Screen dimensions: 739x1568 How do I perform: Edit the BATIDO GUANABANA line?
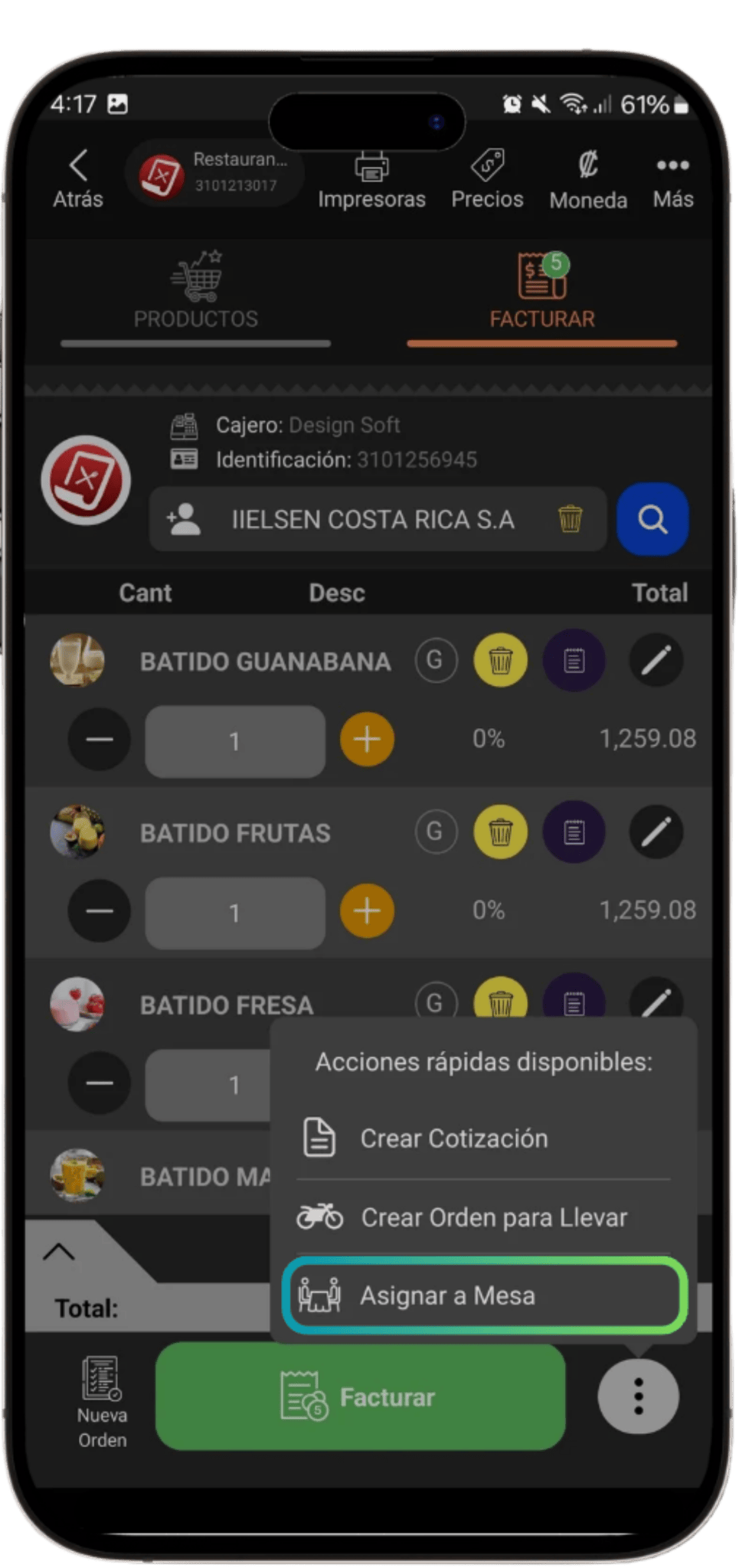656,660
